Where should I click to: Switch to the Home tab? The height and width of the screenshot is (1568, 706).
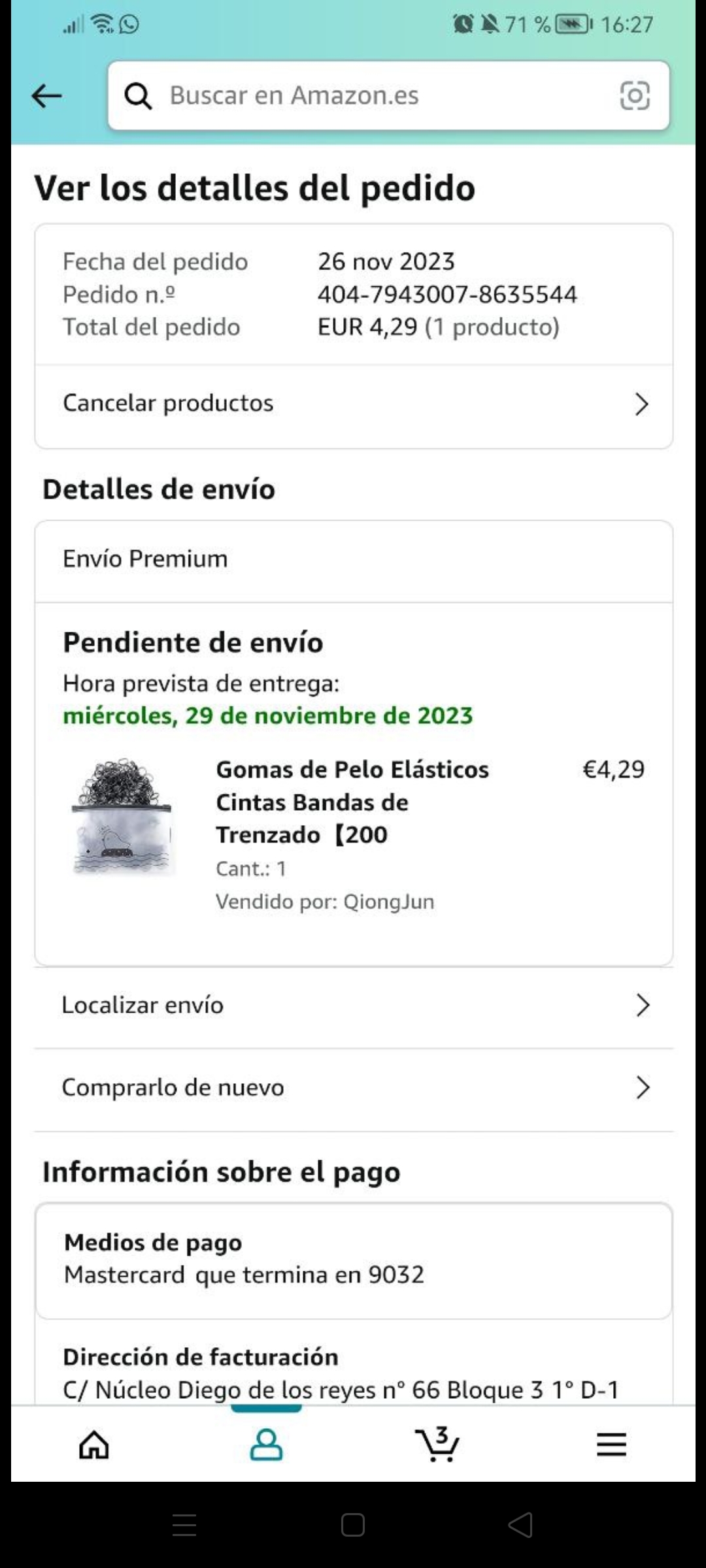coord(94,1445)
